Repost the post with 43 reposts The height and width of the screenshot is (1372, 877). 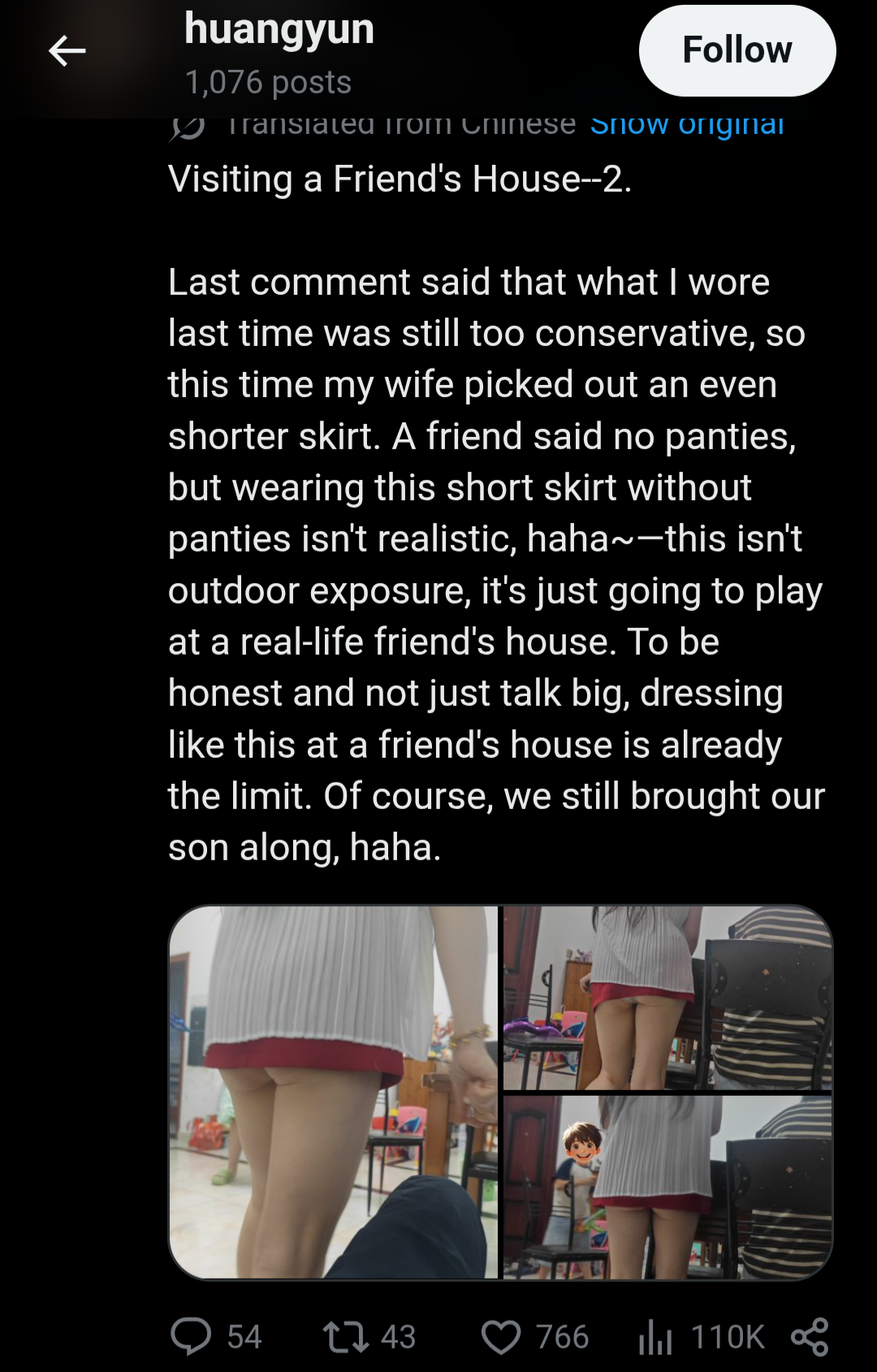tap(369, 1336)
